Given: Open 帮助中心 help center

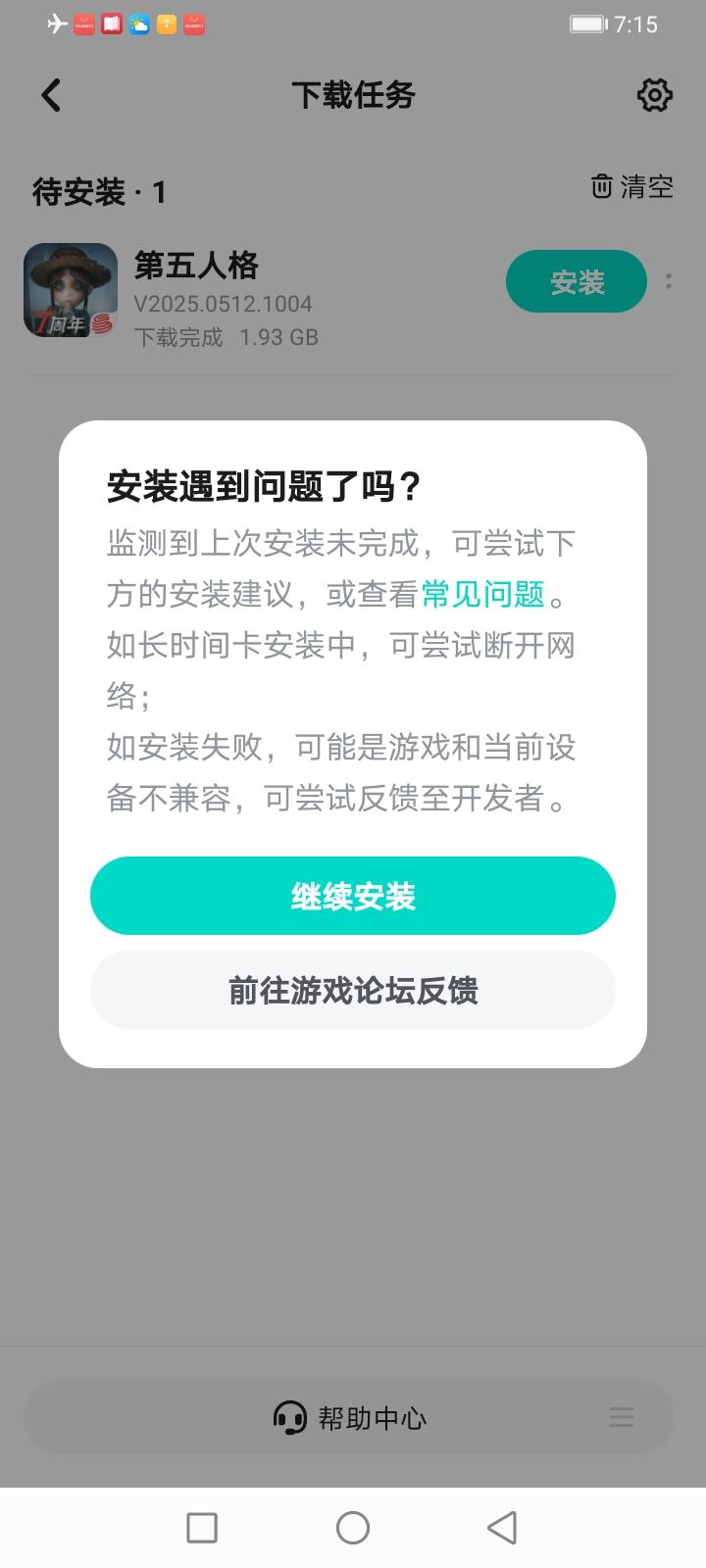Looking at the screenshot, I should pyautogui.click(x=350, y=1417).
